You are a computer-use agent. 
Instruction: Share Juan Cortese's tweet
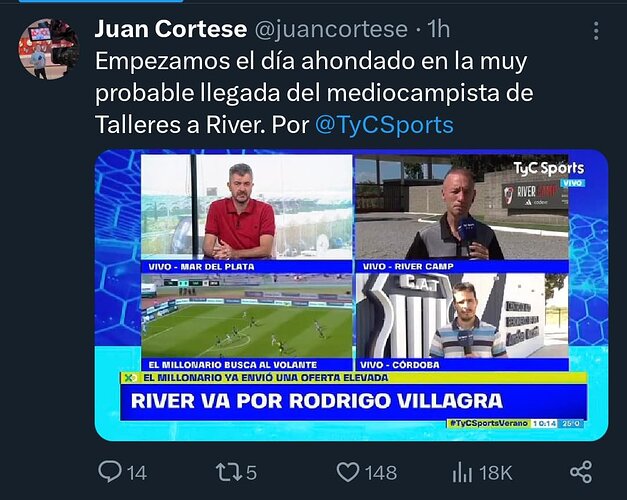[x=581, y=472]
